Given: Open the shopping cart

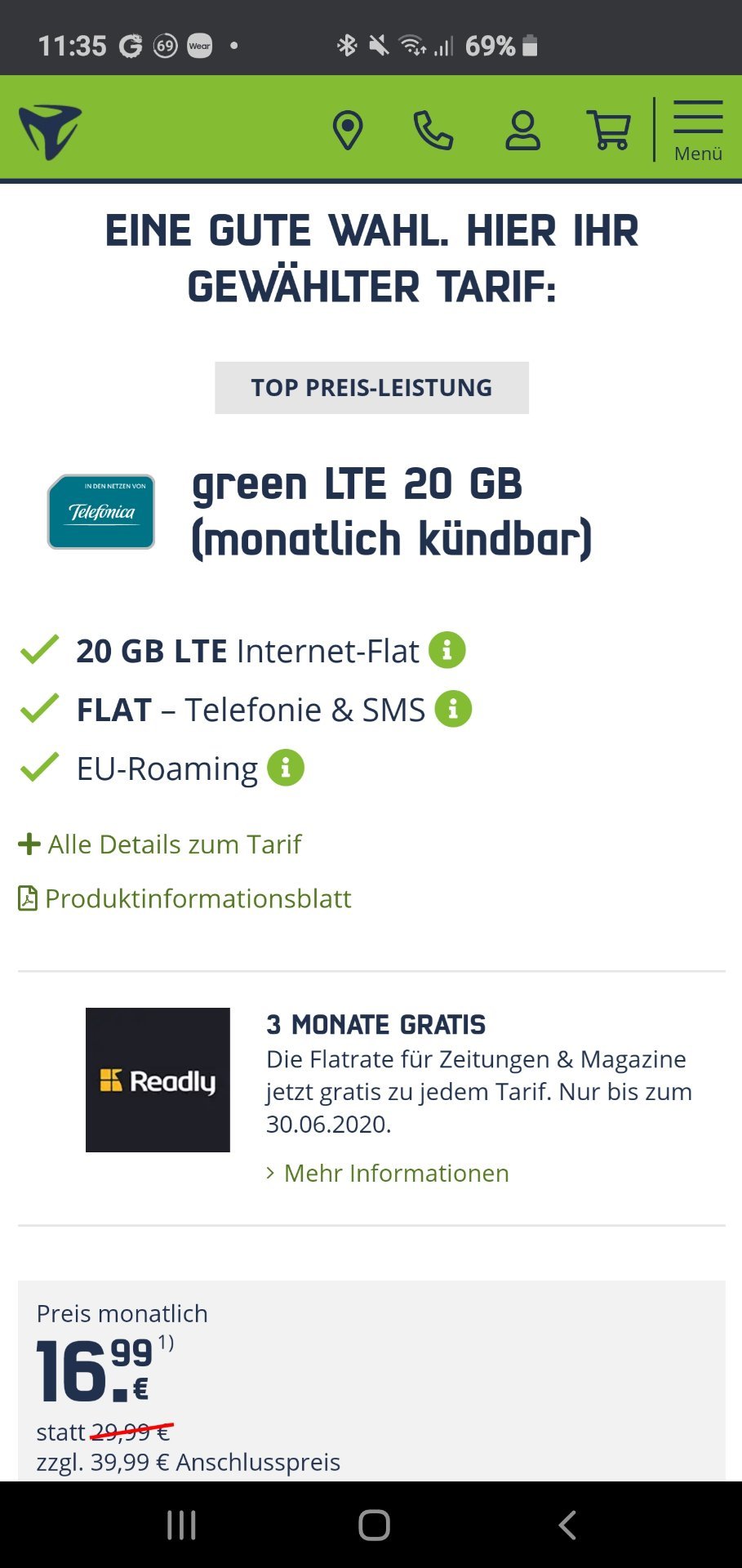Looking at the screenshot, I should tap(609, 131).
